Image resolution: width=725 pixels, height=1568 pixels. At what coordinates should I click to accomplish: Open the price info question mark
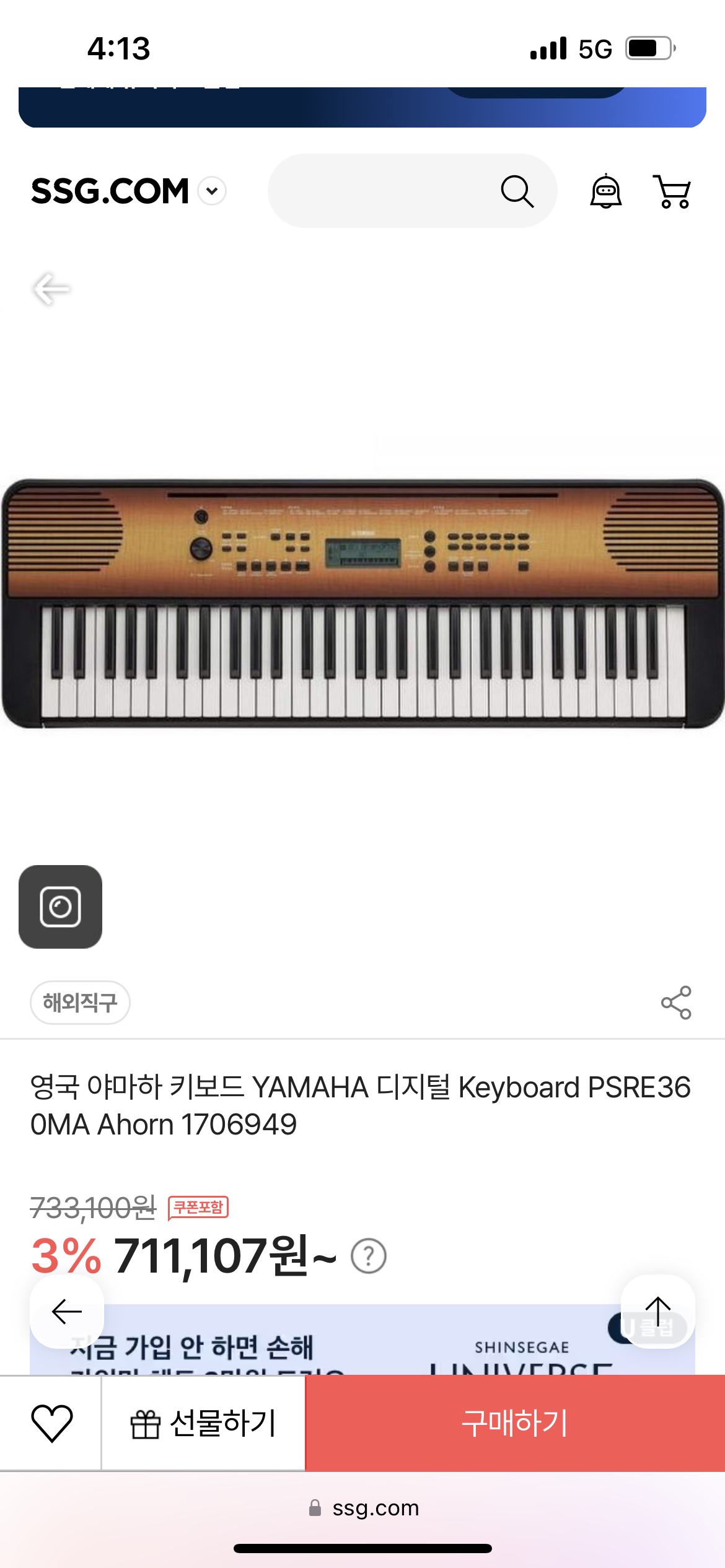point(369,1256)
